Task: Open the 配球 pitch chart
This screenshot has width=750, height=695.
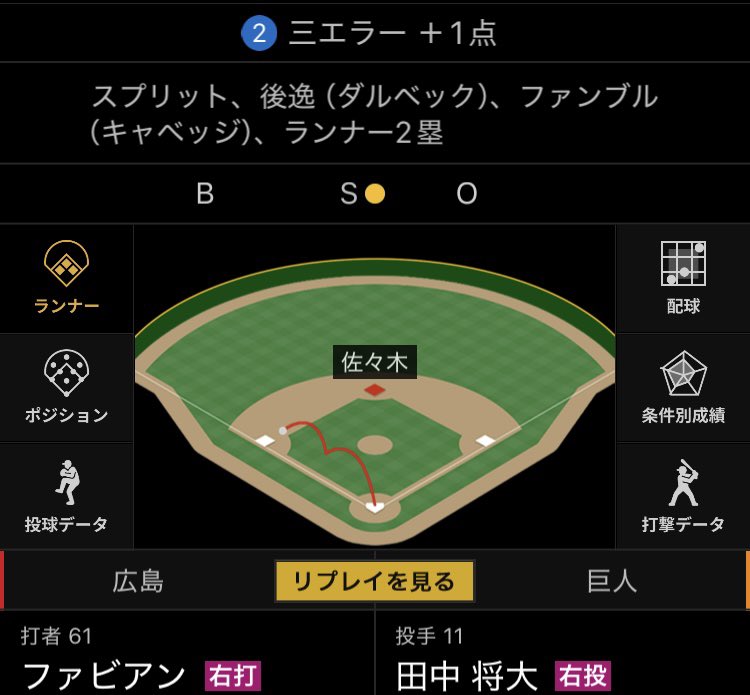Action: 683,278
